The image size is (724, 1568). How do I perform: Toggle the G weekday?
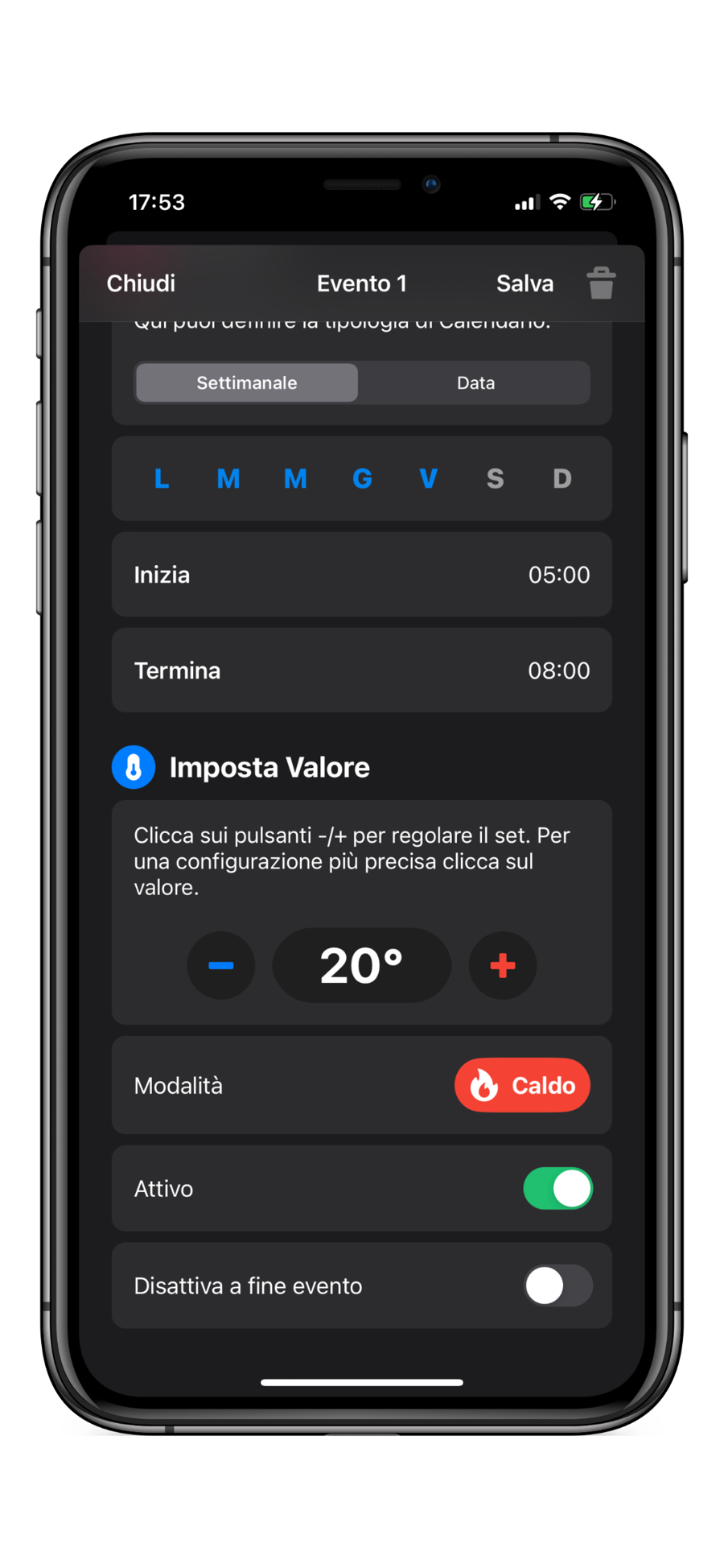362,479
